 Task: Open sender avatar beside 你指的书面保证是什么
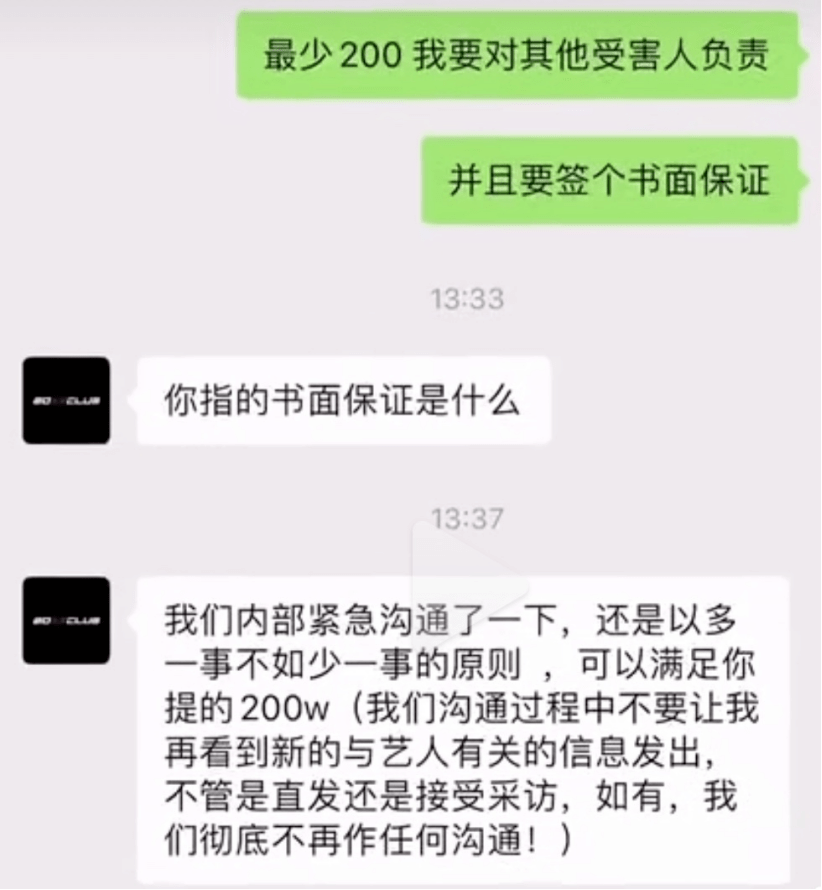[x=66, y=400]
